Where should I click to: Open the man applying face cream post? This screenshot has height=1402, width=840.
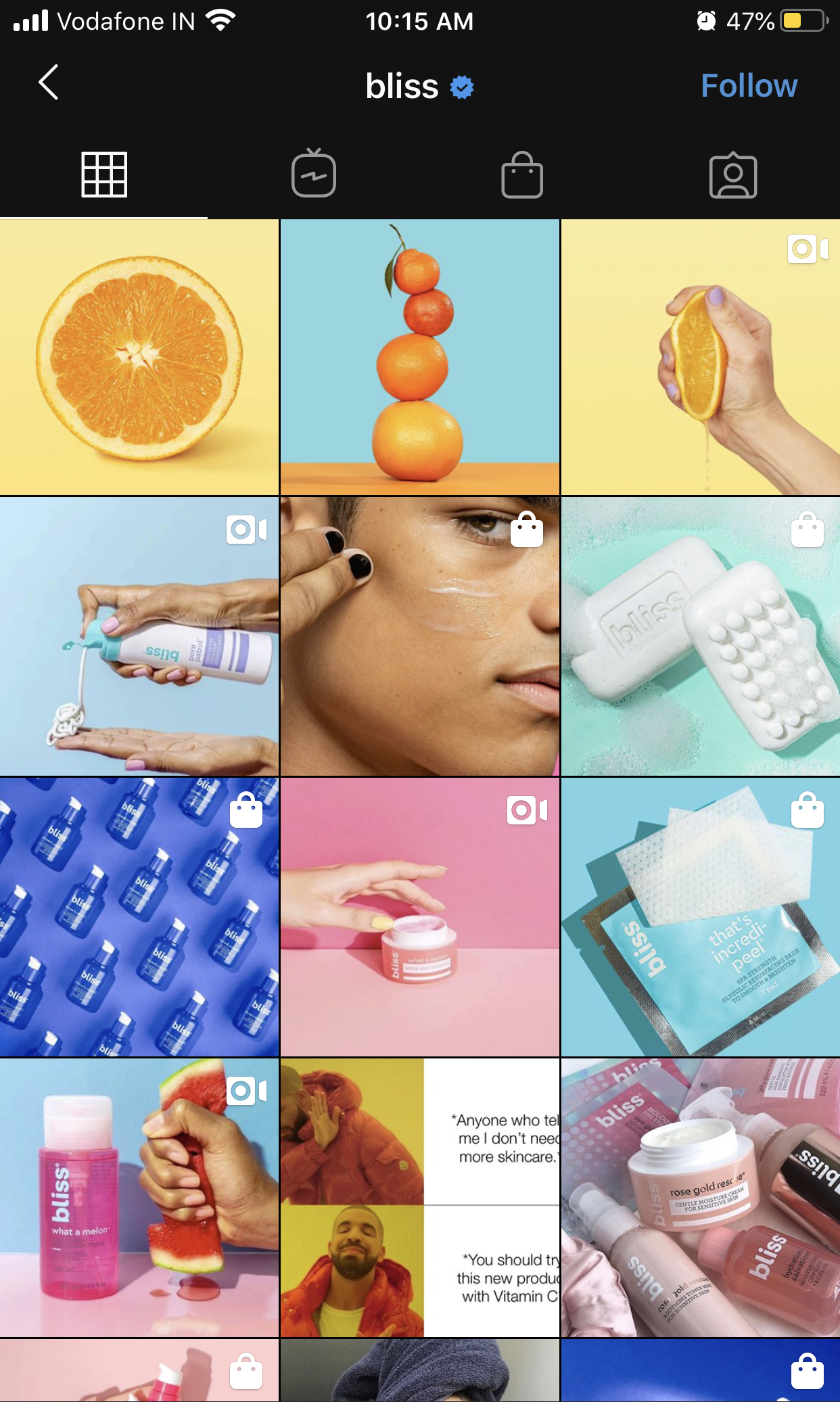point(420,636)
